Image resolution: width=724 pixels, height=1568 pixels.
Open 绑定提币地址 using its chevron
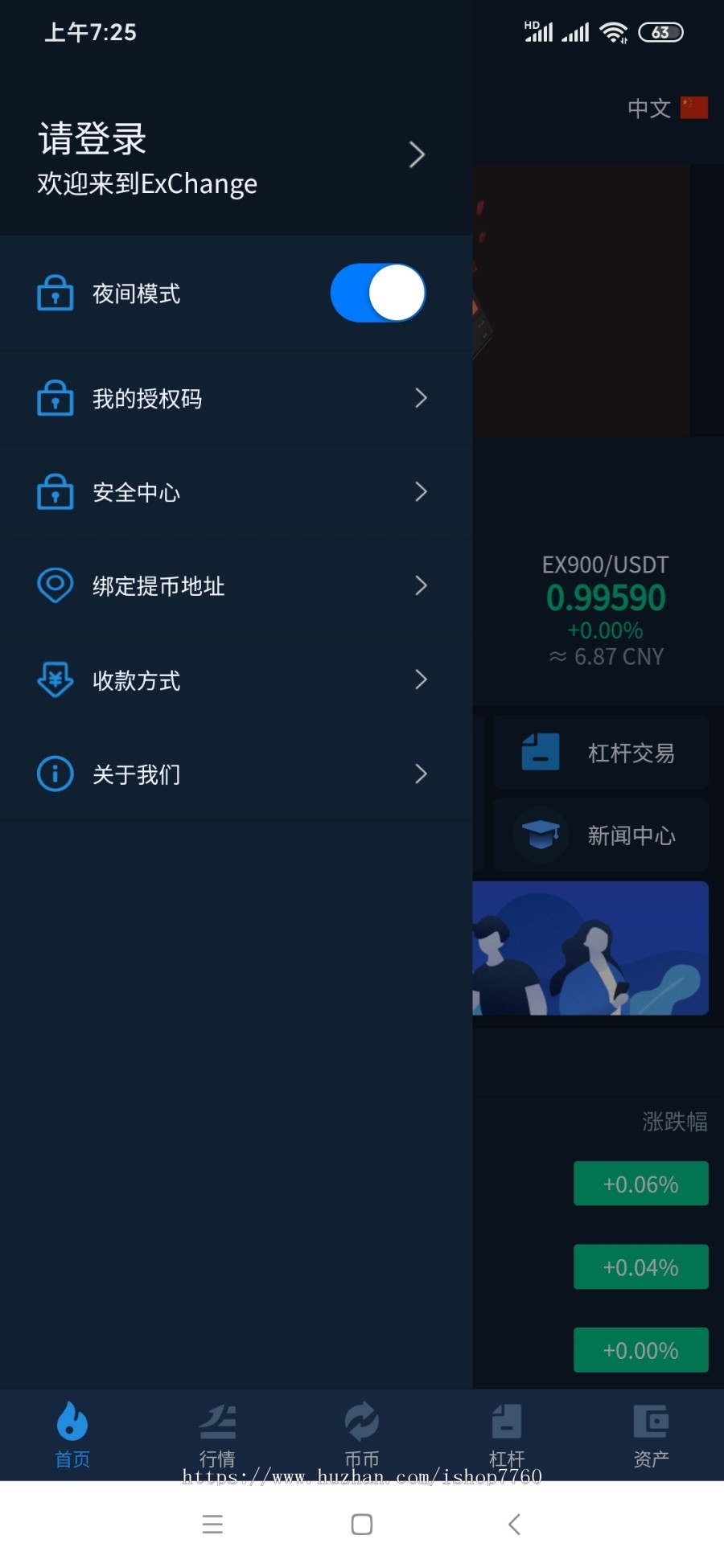(422, 586)
